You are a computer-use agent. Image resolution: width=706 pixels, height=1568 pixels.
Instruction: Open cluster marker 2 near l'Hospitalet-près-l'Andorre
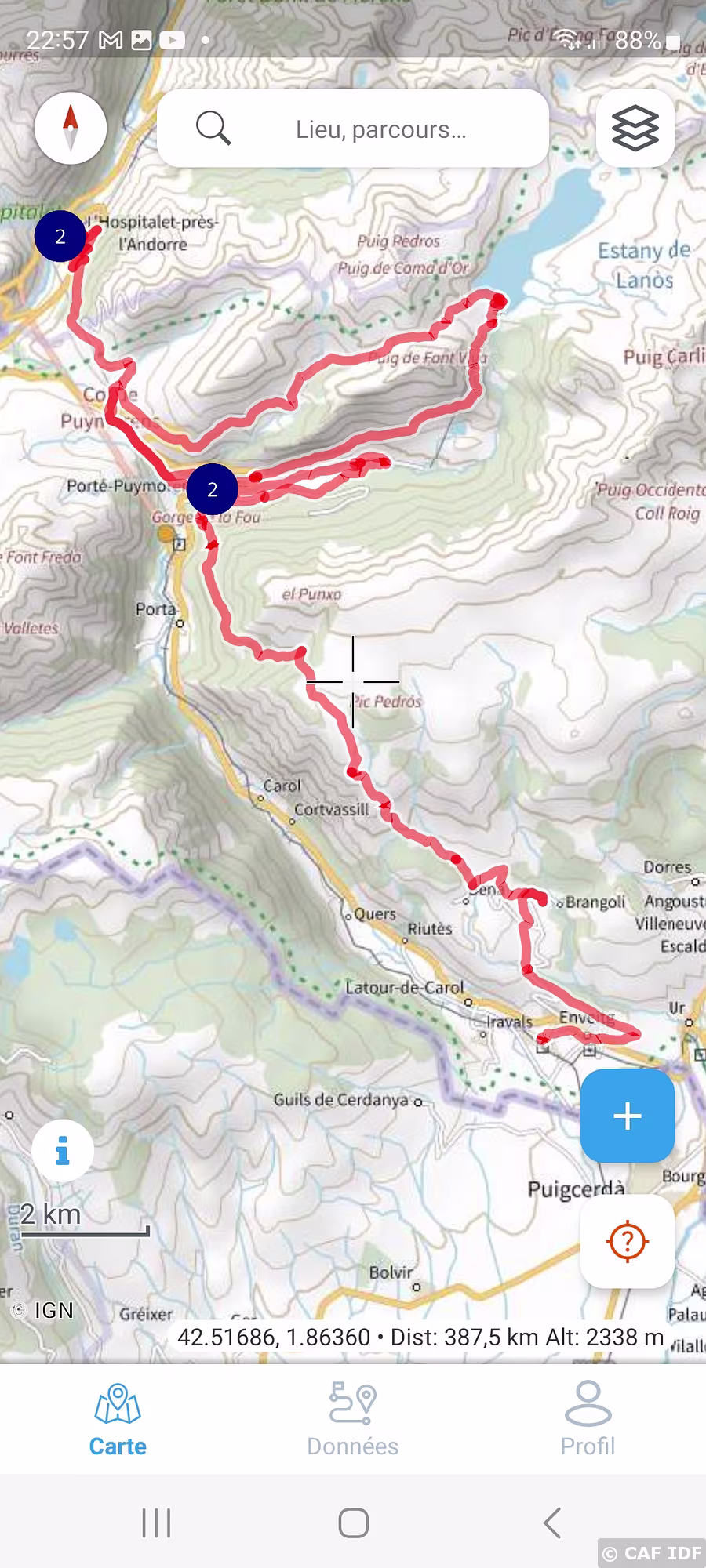(60, 236)
